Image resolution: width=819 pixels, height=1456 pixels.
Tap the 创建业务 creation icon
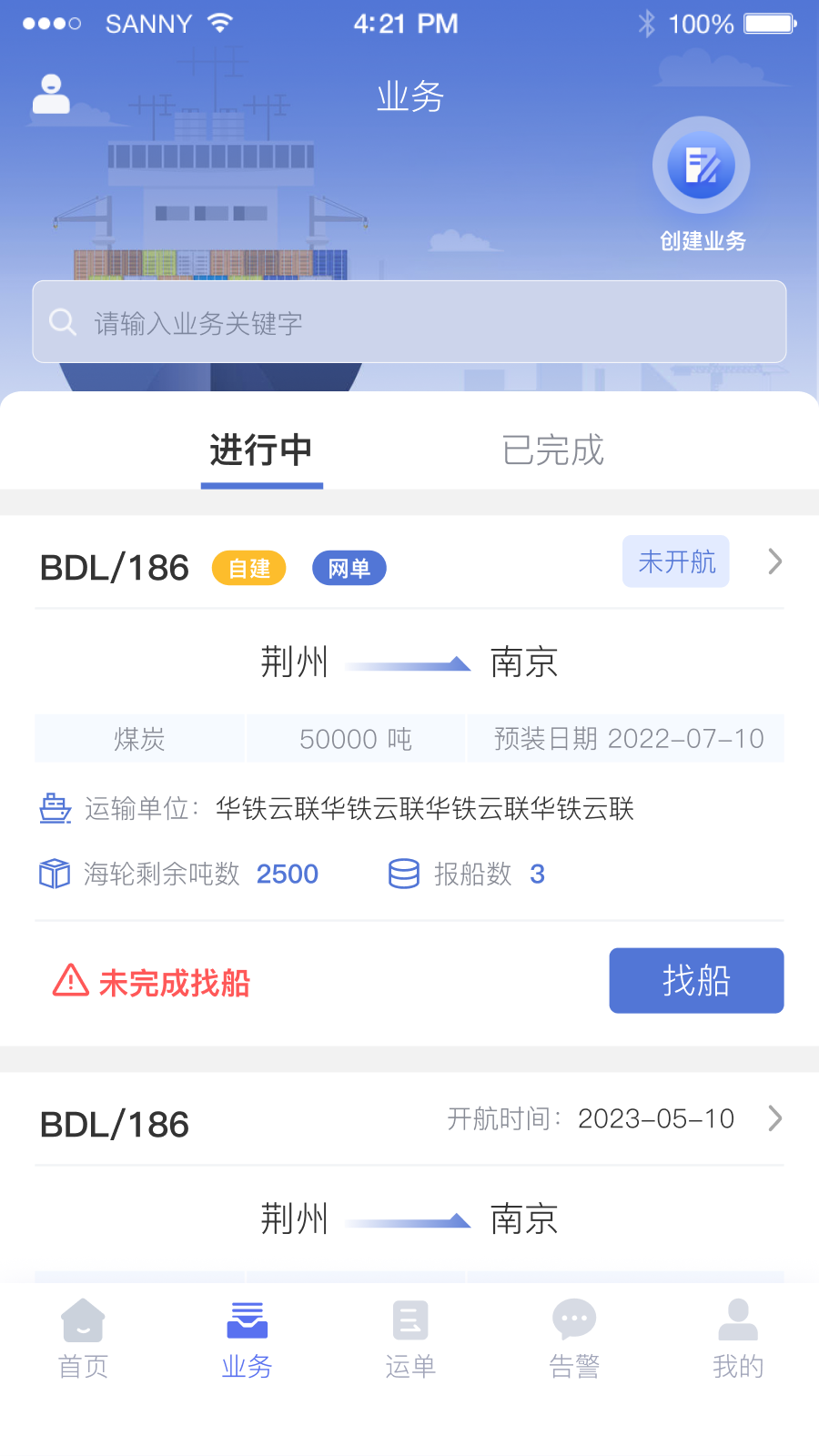[701, 165]
